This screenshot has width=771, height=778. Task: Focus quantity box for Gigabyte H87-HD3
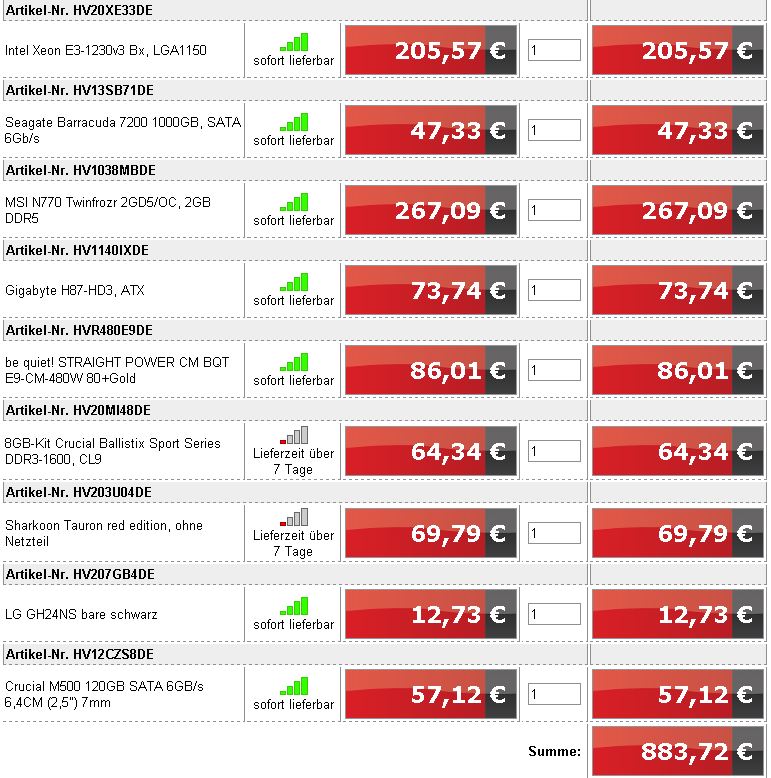(x=554, y=290)
